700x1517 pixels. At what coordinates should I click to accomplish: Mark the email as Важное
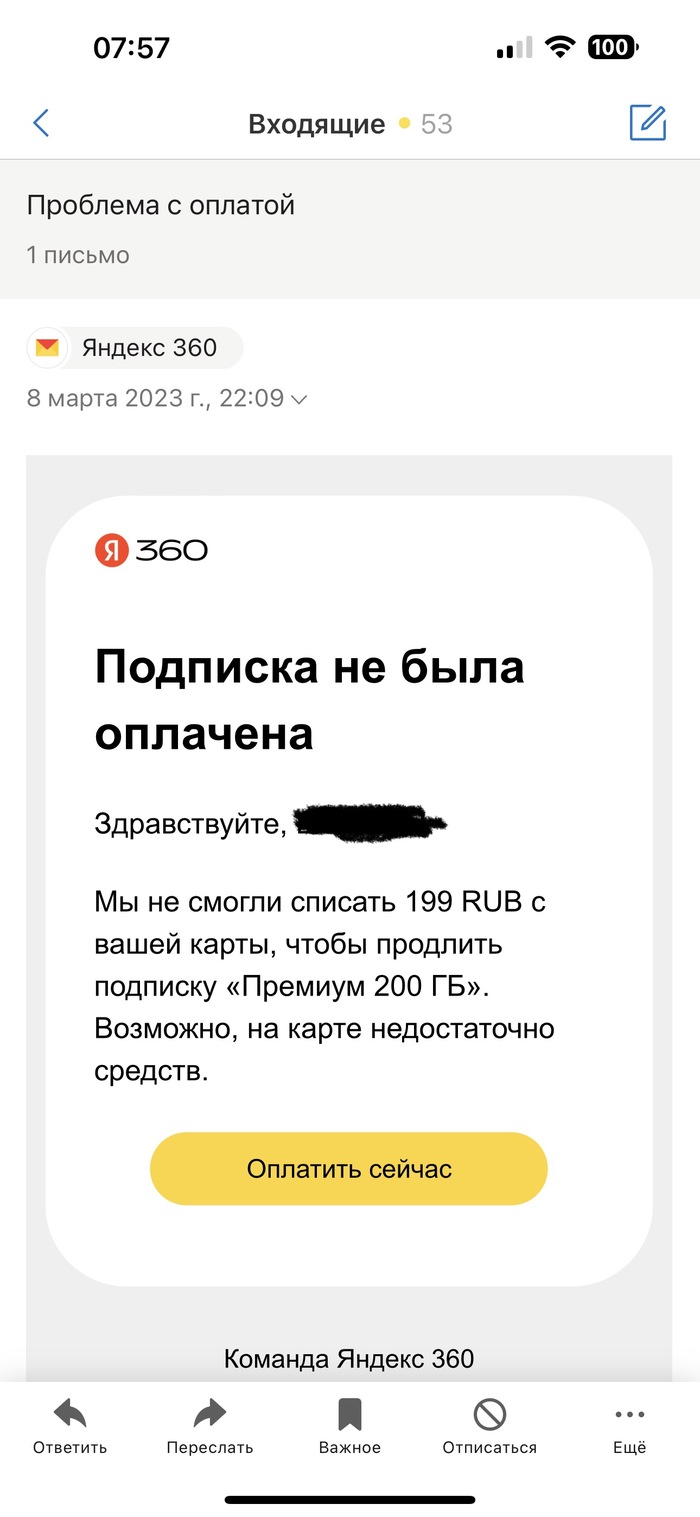(x=349, y=1426)
